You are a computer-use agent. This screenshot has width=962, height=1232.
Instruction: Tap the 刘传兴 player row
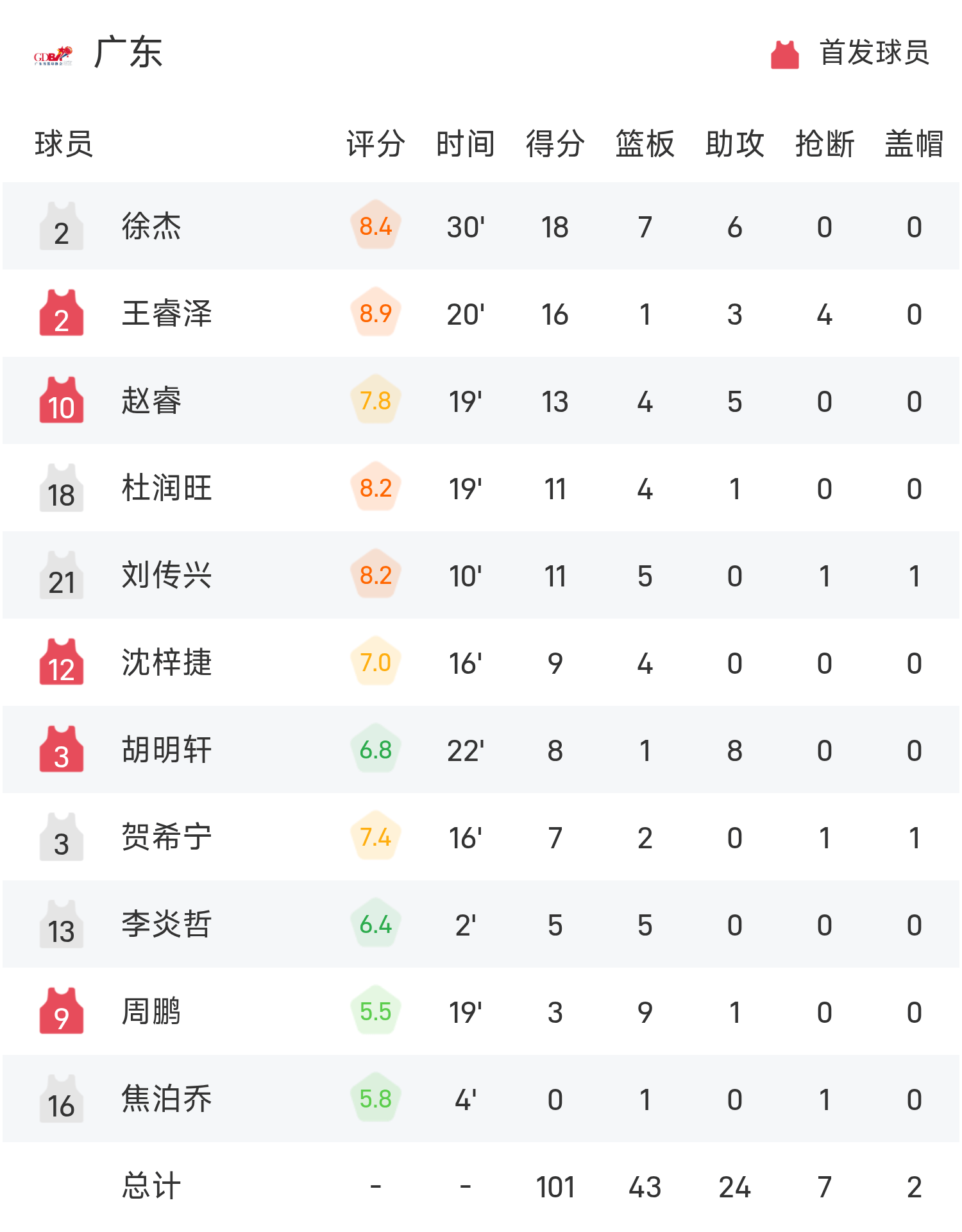click(167, 576)
